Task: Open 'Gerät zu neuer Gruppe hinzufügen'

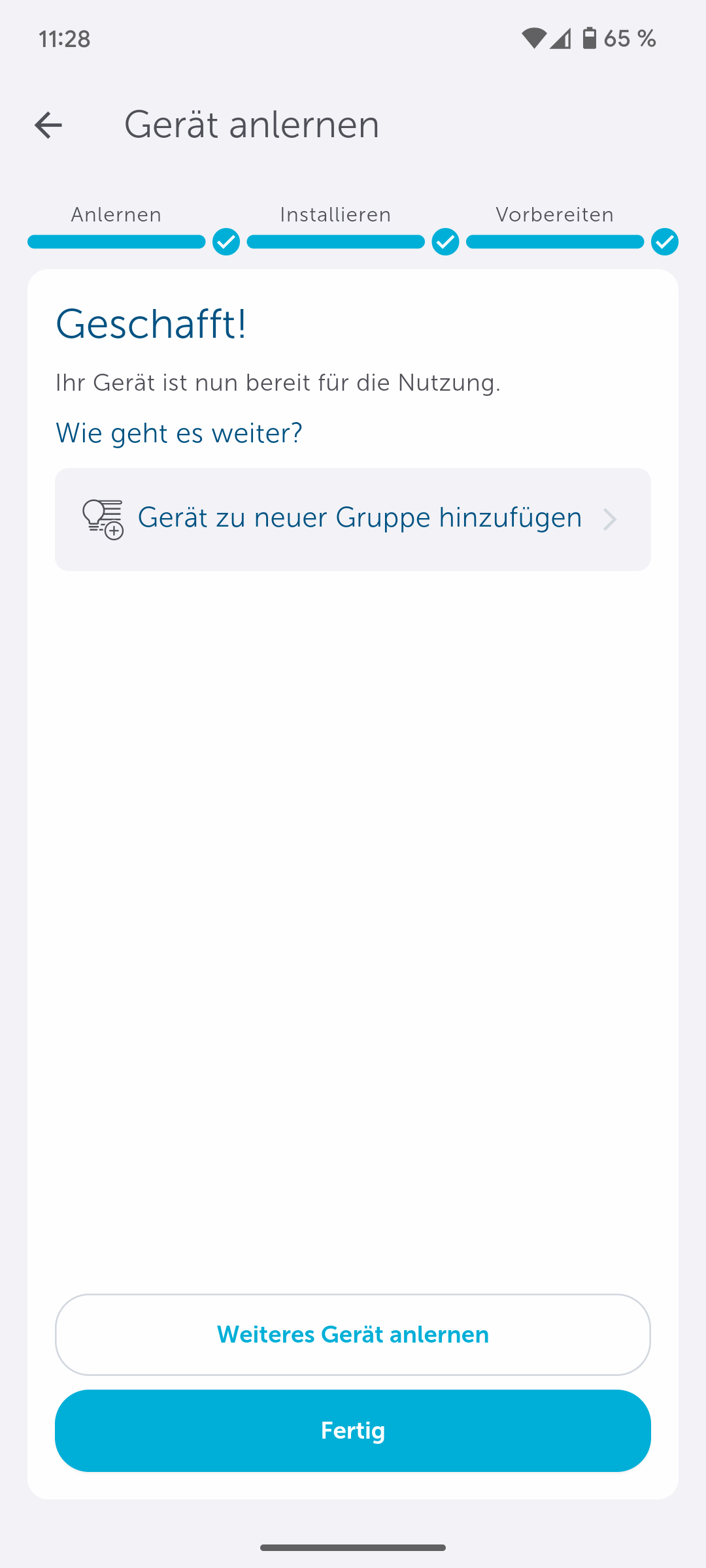Action: 353,519
